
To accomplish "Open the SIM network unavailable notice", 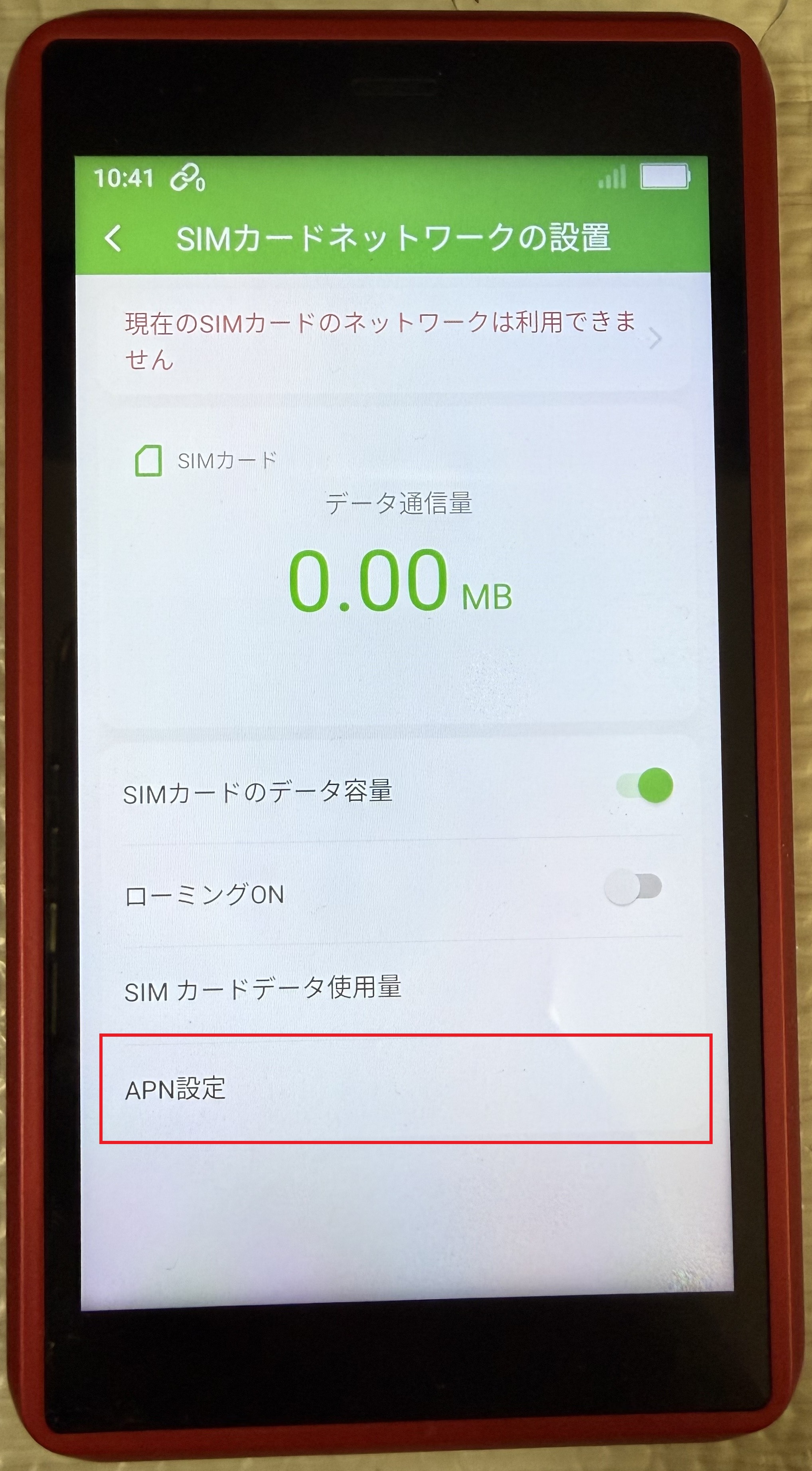I will pyautogui.click(x=394, y=340).
